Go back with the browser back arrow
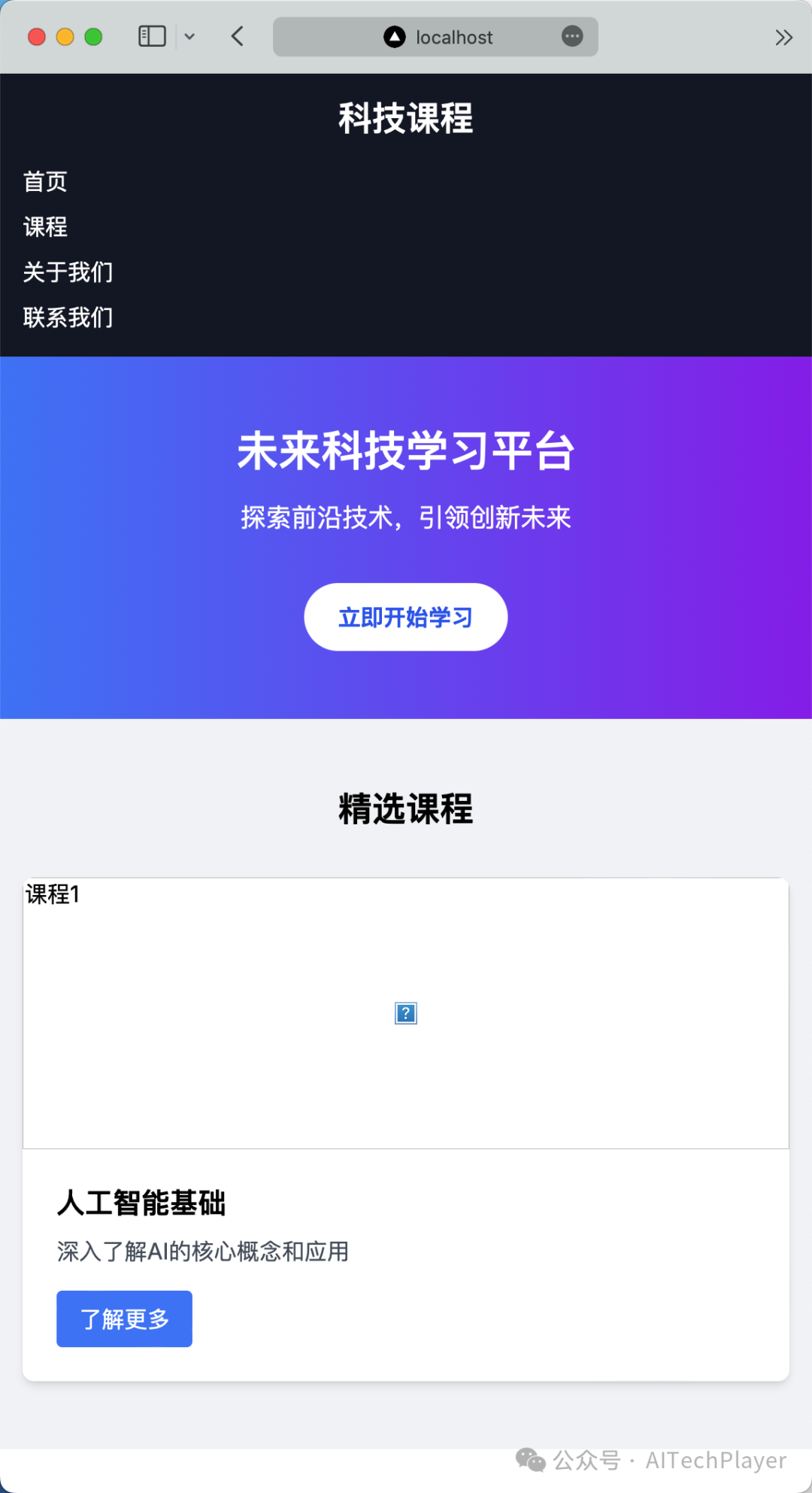The width and height of the screenshot is (812, 1493). tap(238, 36)
